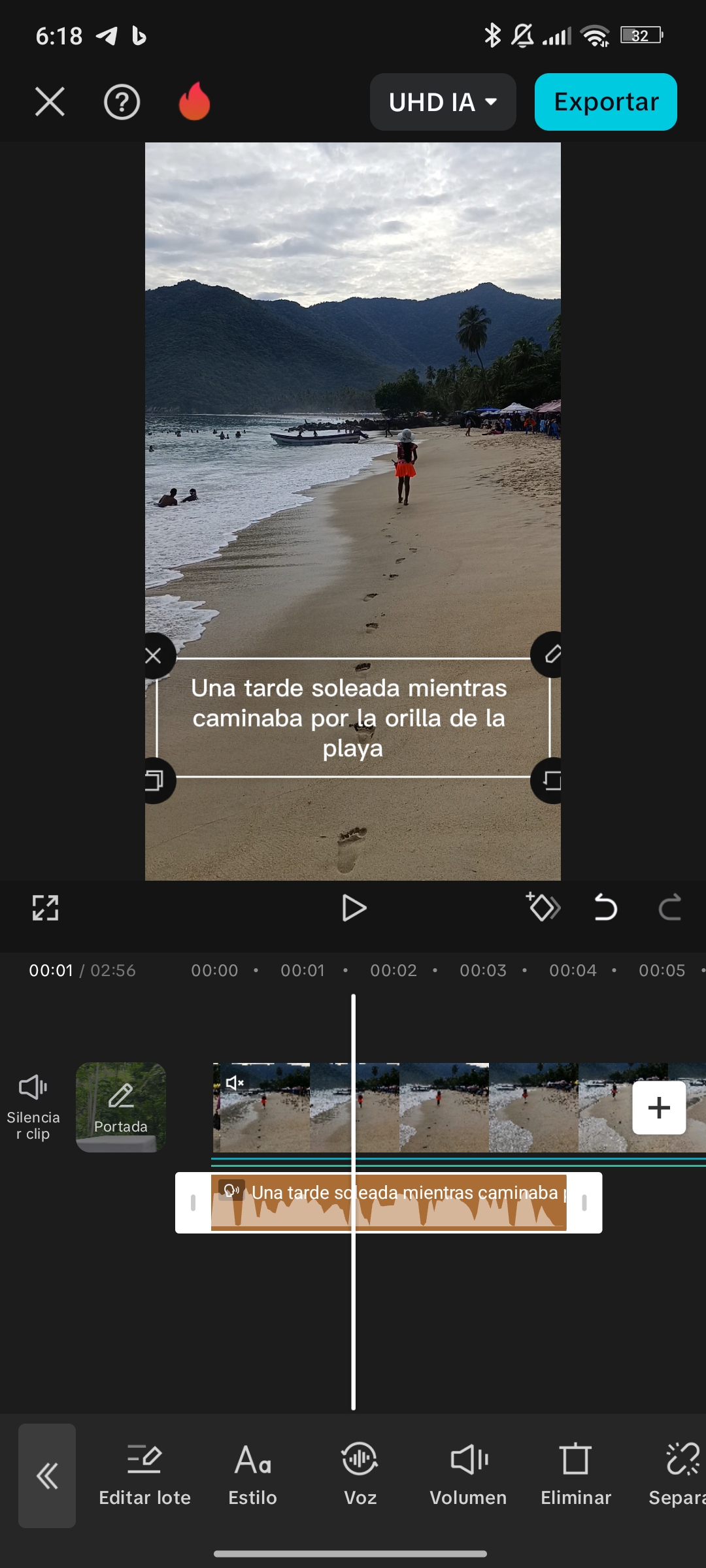The image size is (706, 1568).
Task: Delete the caption with its X handle
Action: point(154,655)
